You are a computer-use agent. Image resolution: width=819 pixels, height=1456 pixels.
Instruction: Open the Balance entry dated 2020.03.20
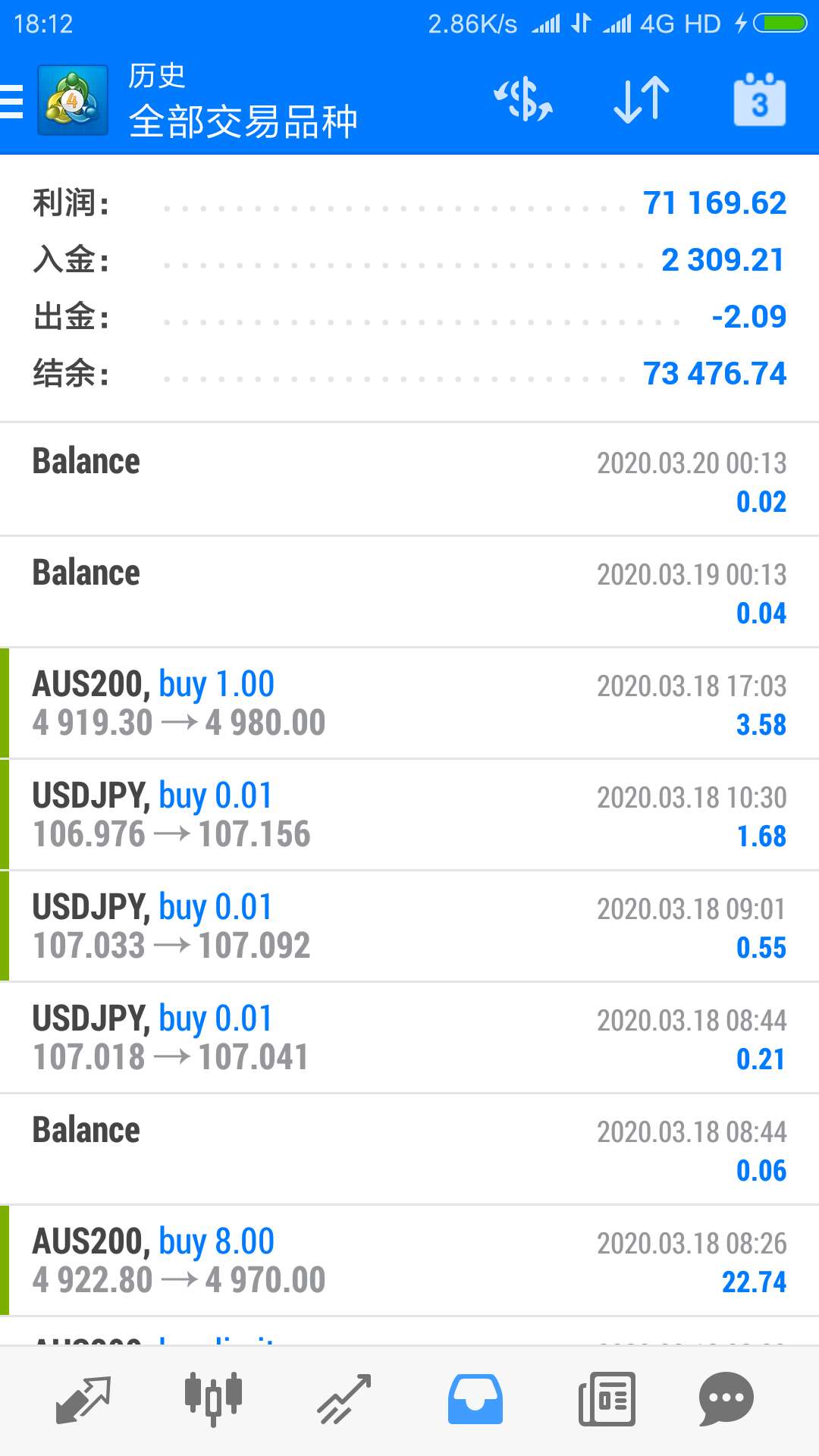(x=409, y=480)
